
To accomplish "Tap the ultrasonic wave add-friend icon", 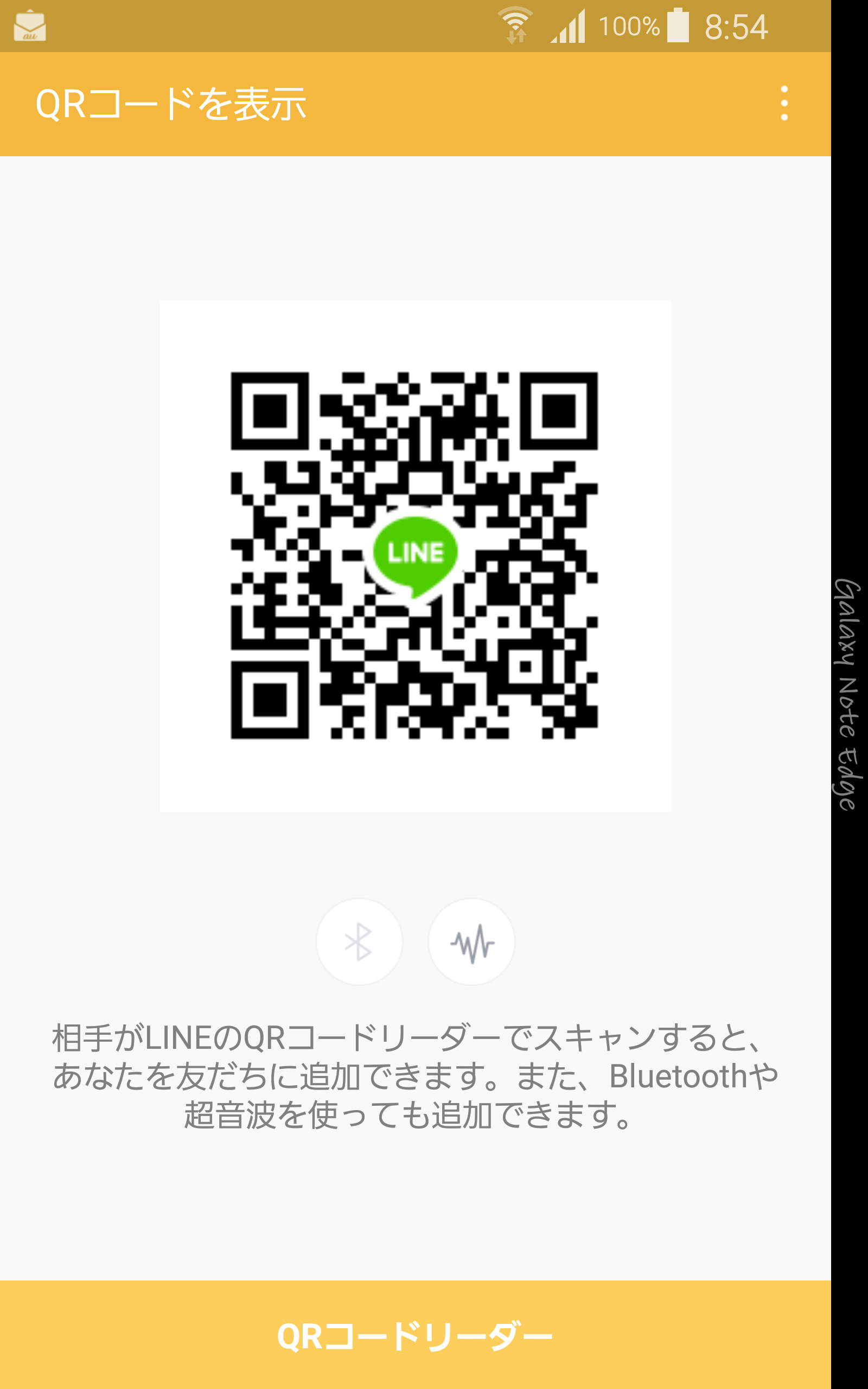I will [x=471, y=942].
